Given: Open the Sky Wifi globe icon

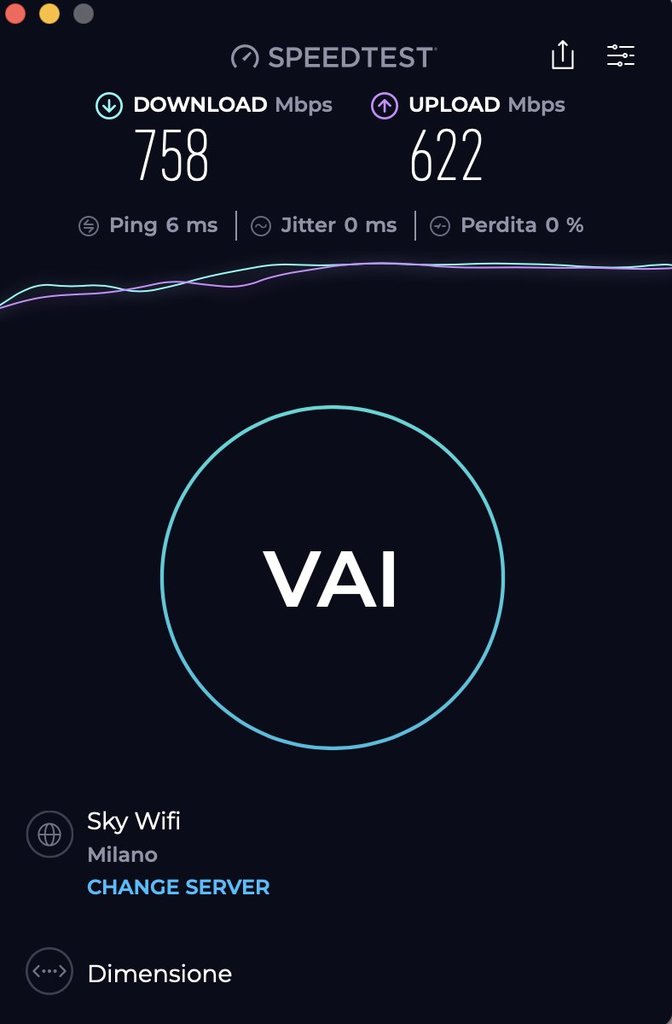Looking at the screenshot, I should 49,834.
